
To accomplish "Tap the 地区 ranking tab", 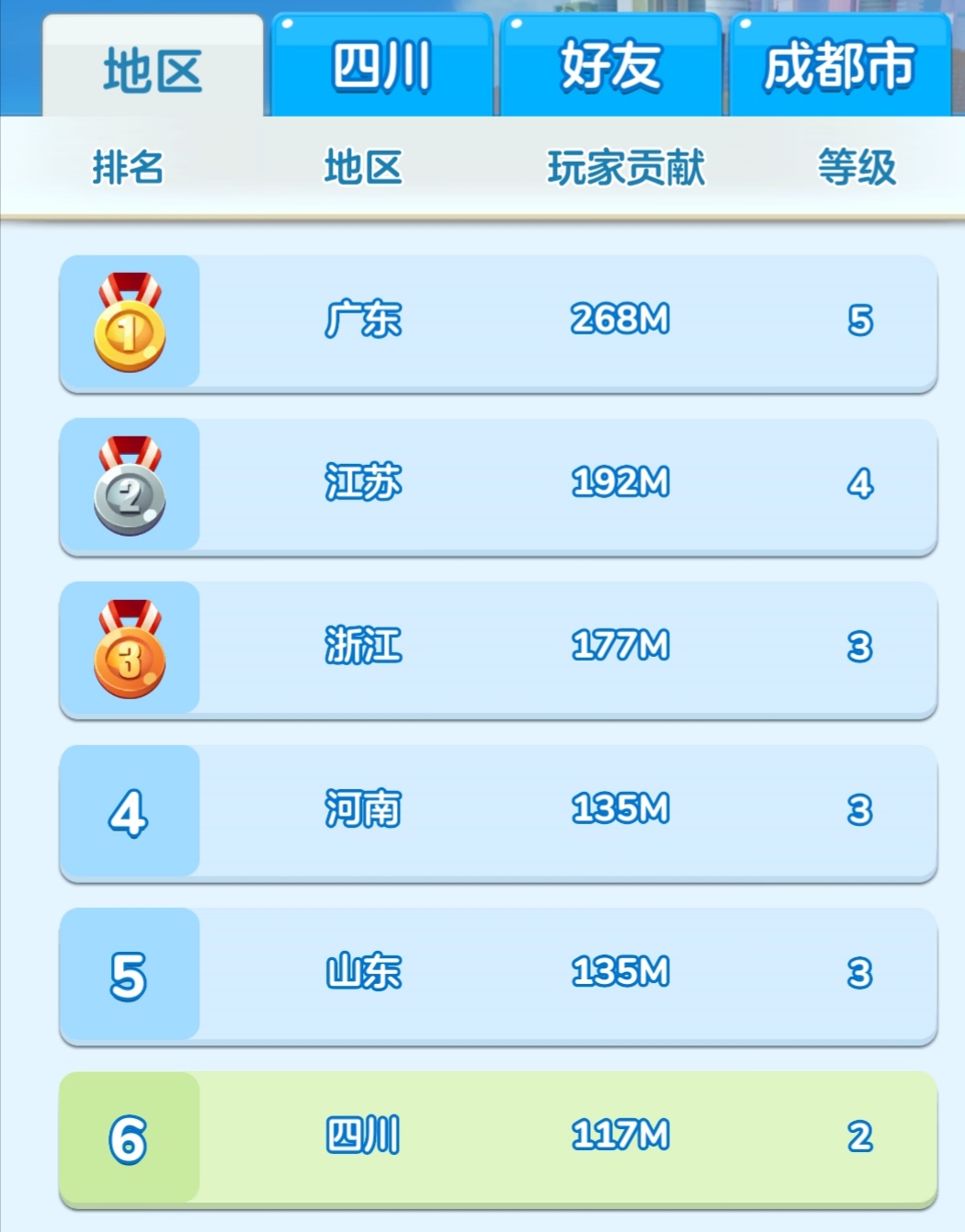I will click(153, 70).
